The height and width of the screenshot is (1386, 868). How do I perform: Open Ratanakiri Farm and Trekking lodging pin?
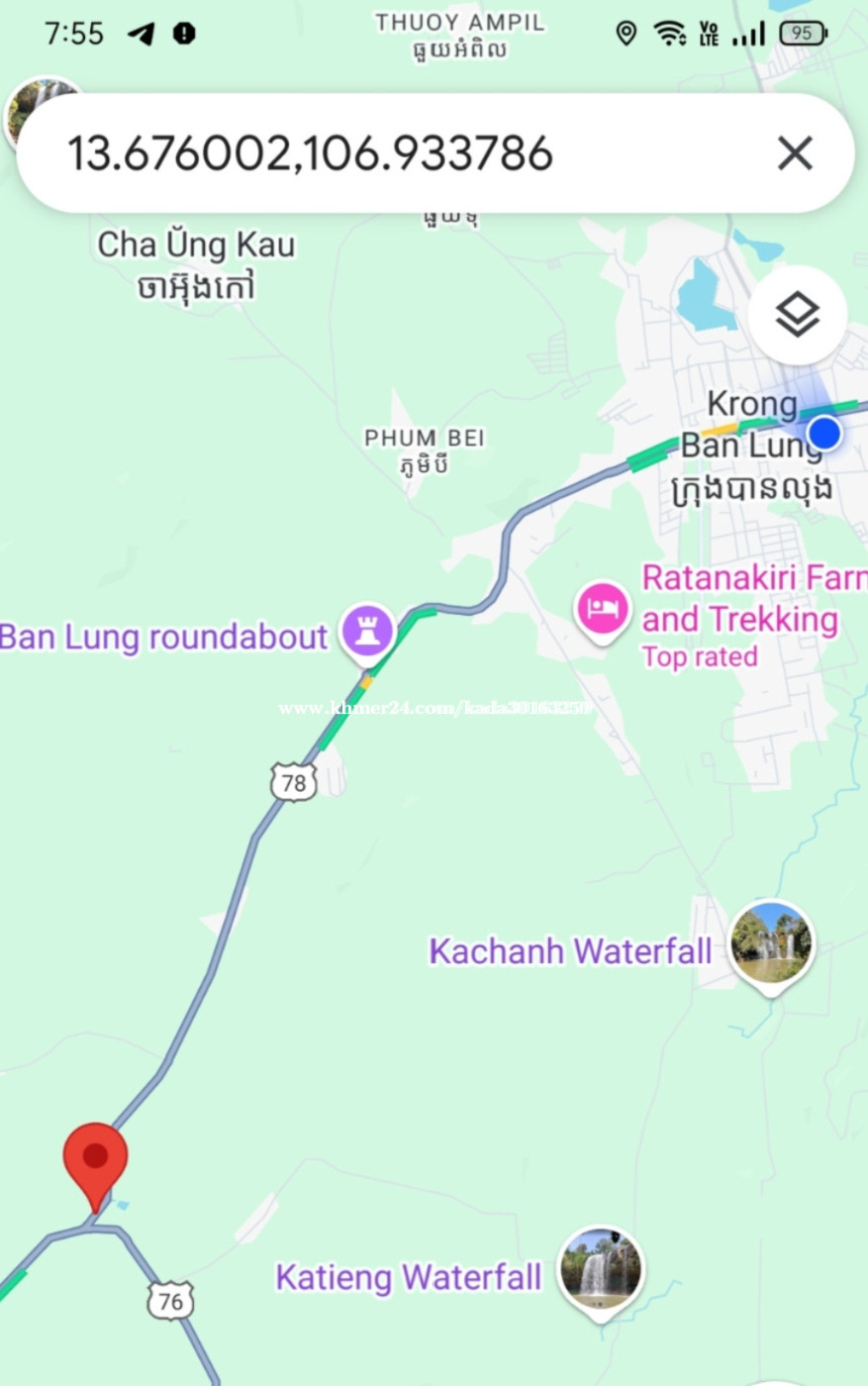coord(603,610)
